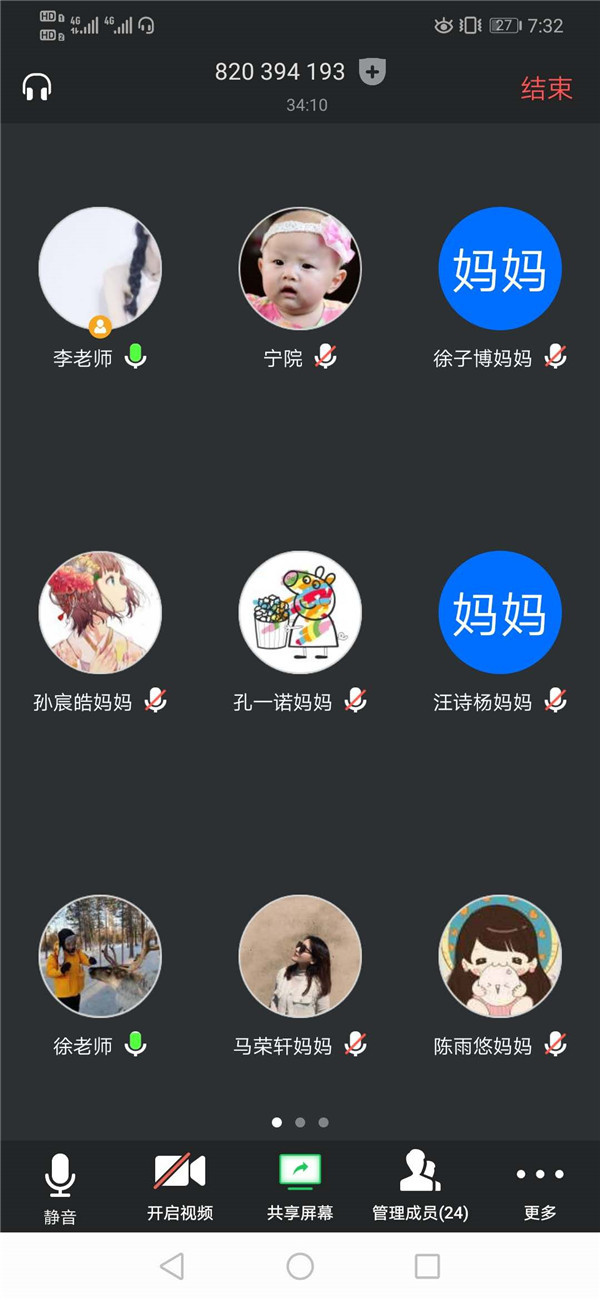Open 孙宸皓妈妈's participant tile

pos(100,612)
